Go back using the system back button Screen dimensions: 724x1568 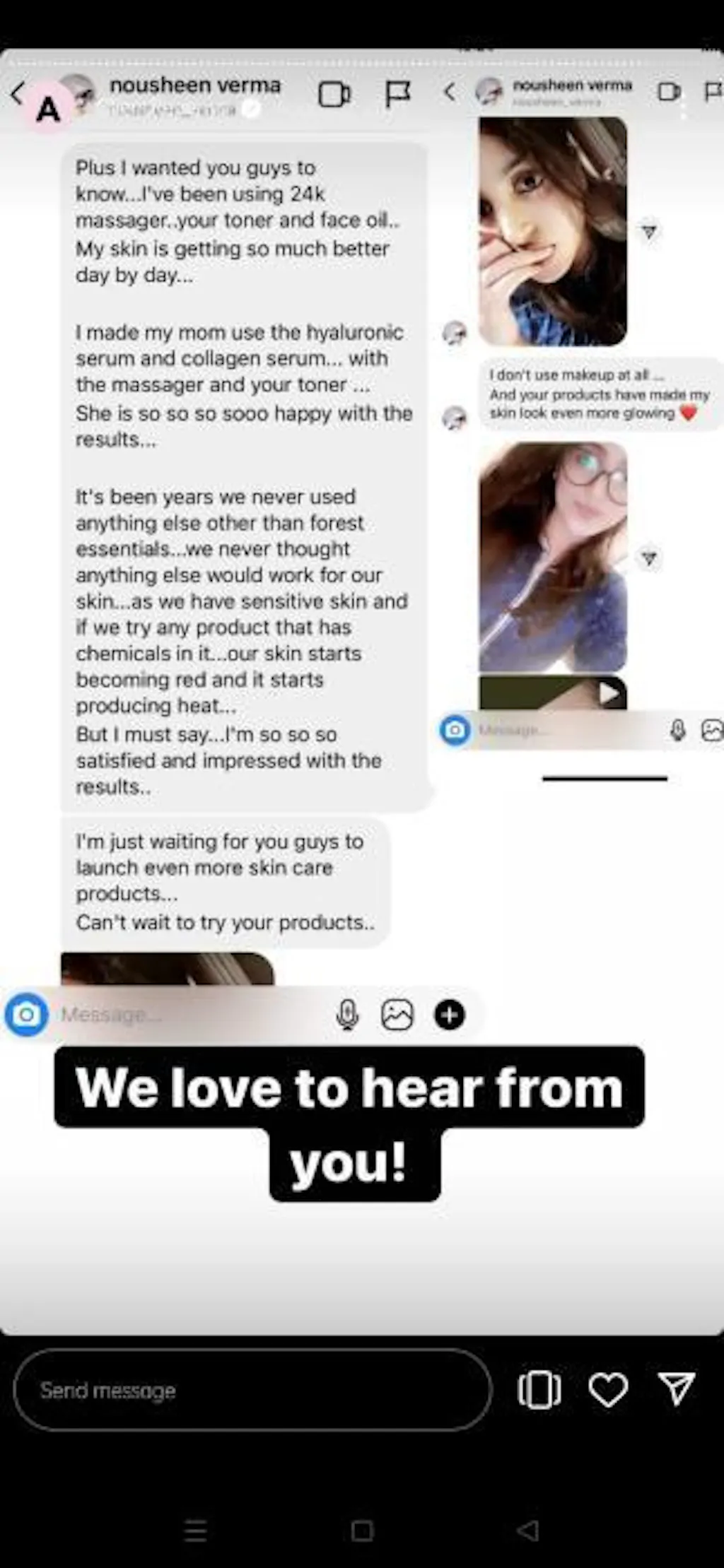(527, 1531)
